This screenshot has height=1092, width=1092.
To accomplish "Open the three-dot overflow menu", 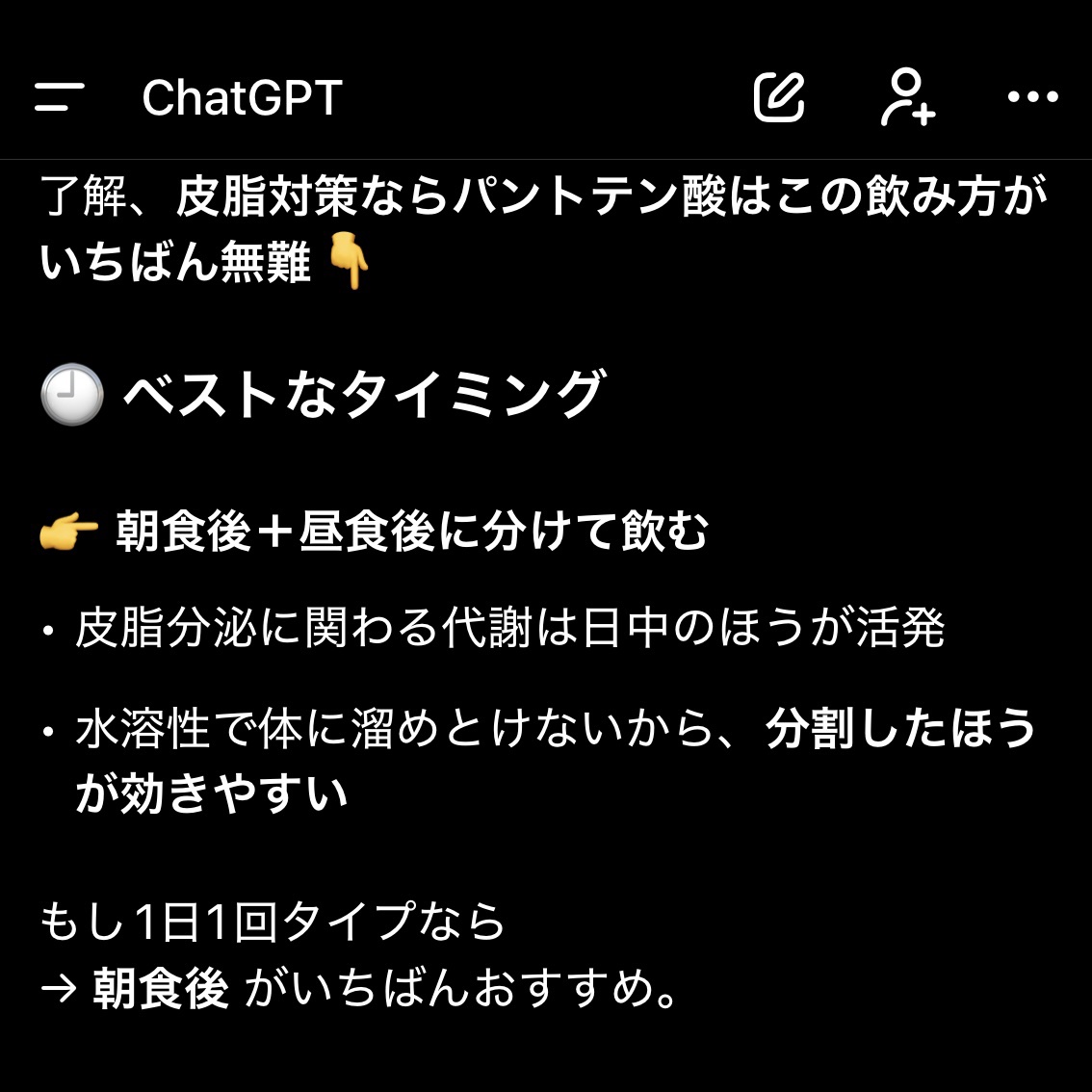I will [1032, 96].
